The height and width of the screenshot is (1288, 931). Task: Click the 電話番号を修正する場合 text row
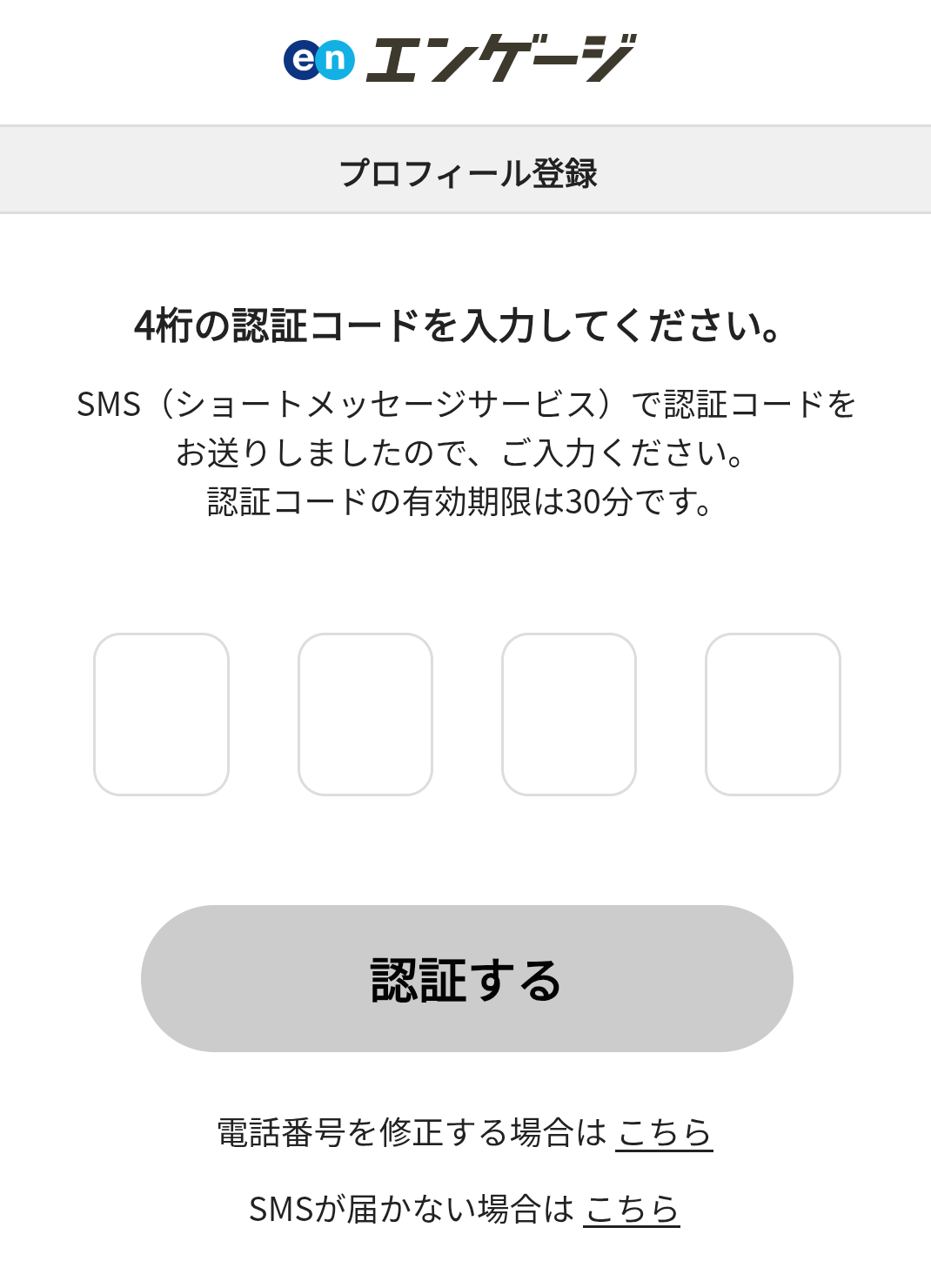(x=409, y=1131)
